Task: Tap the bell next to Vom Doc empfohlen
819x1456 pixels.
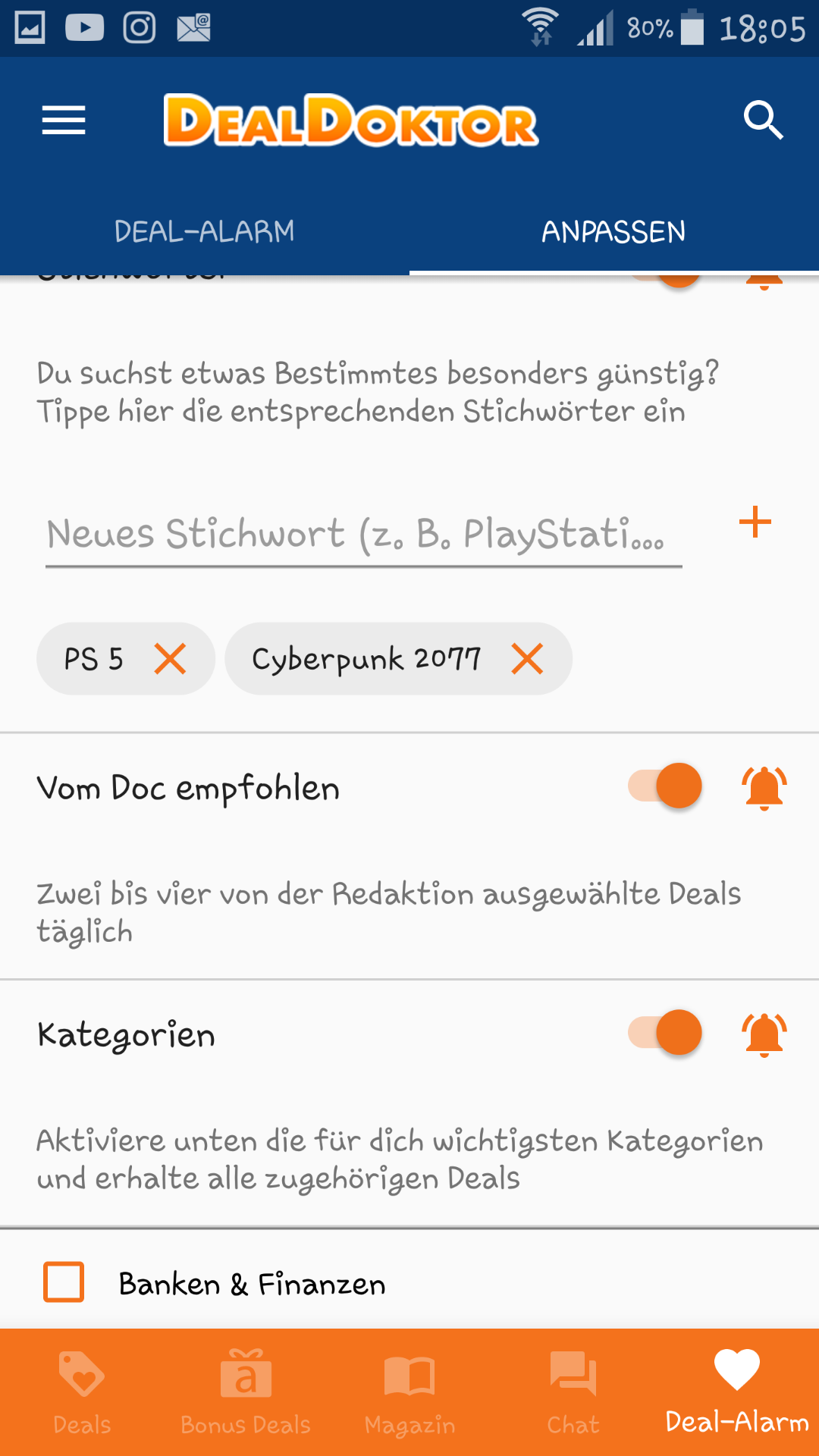Action: click(x=764, y=788)
